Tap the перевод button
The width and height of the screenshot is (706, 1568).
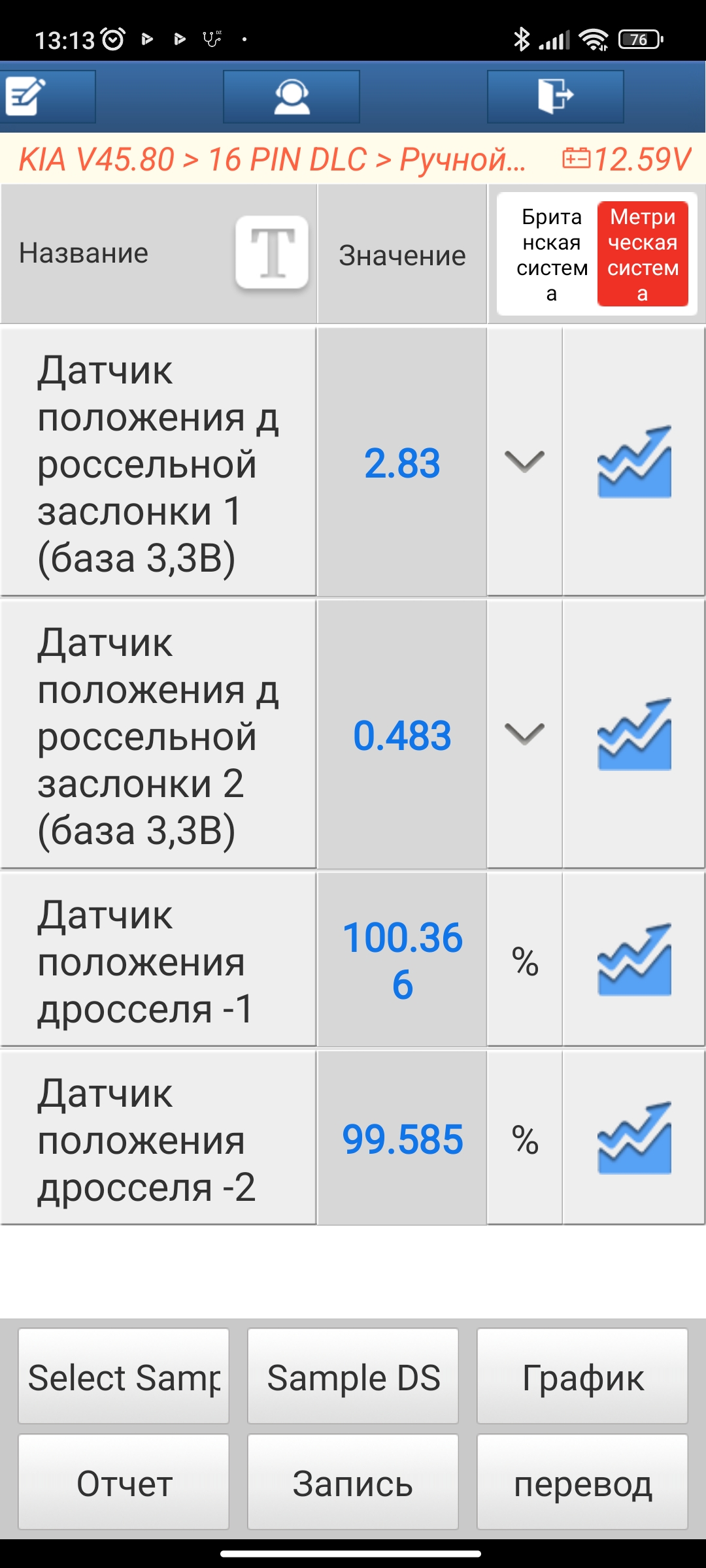pos(582,1482)
